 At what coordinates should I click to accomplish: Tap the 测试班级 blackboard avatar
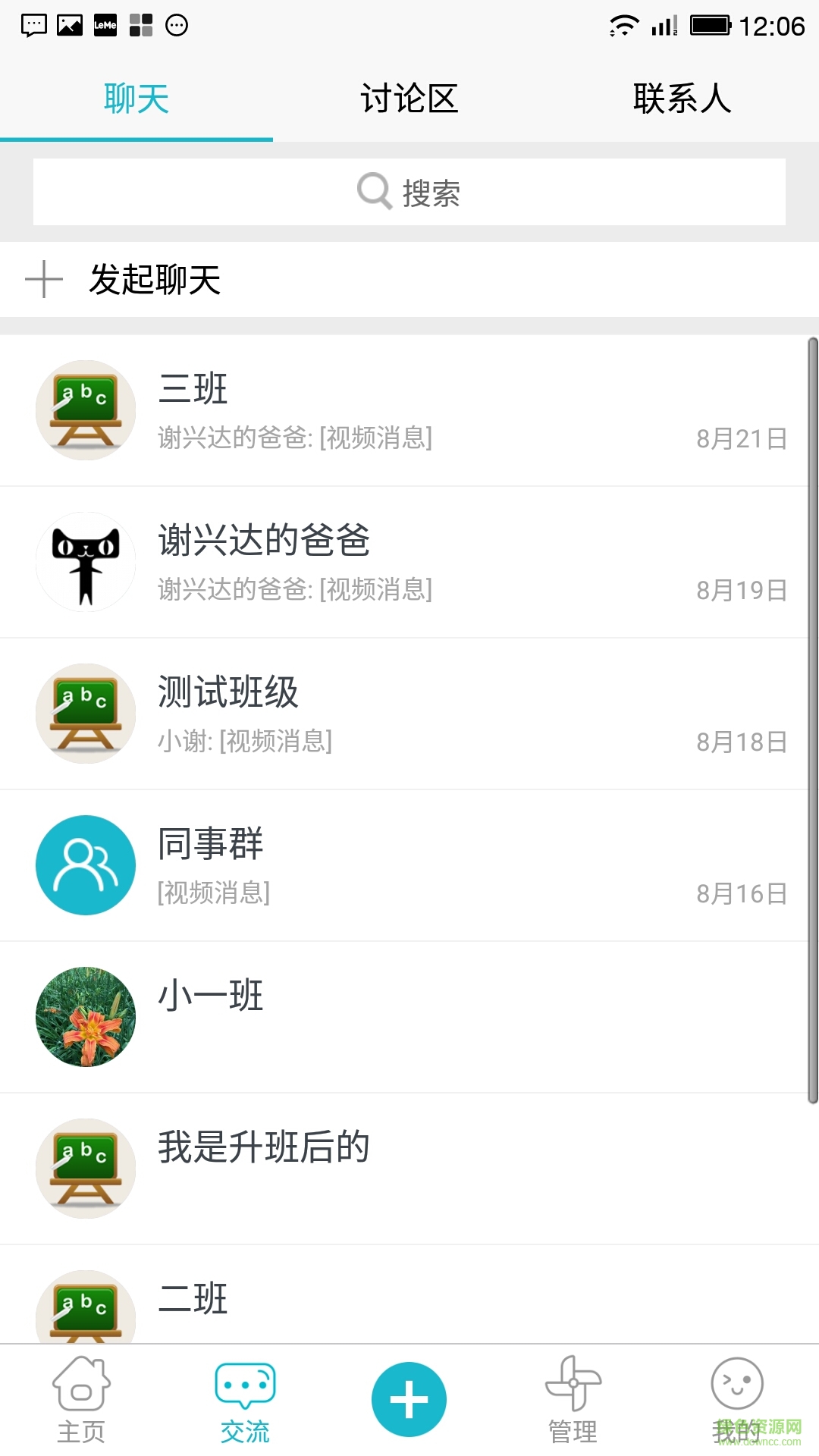tap(85, 713)
